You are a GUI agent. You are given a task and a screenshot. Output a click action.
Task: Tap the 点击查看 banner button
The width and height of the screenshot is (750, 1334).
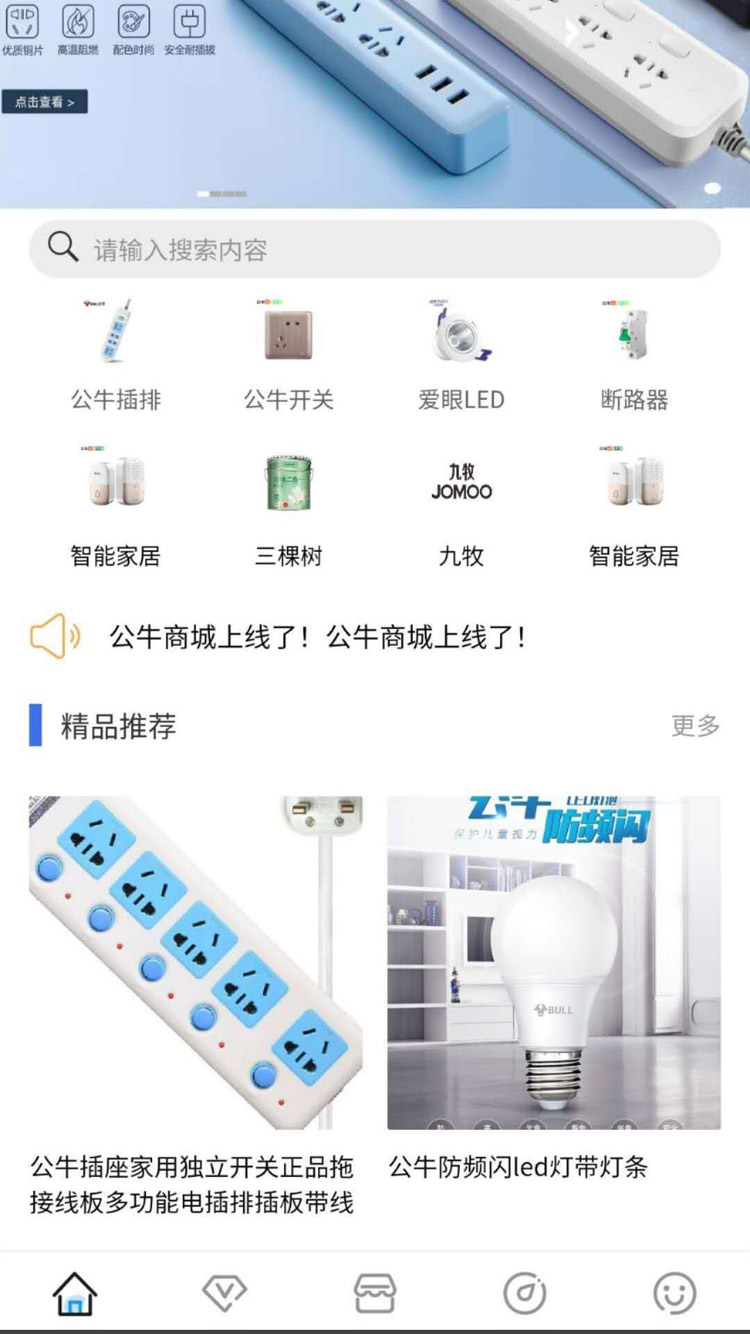point(44,102)
